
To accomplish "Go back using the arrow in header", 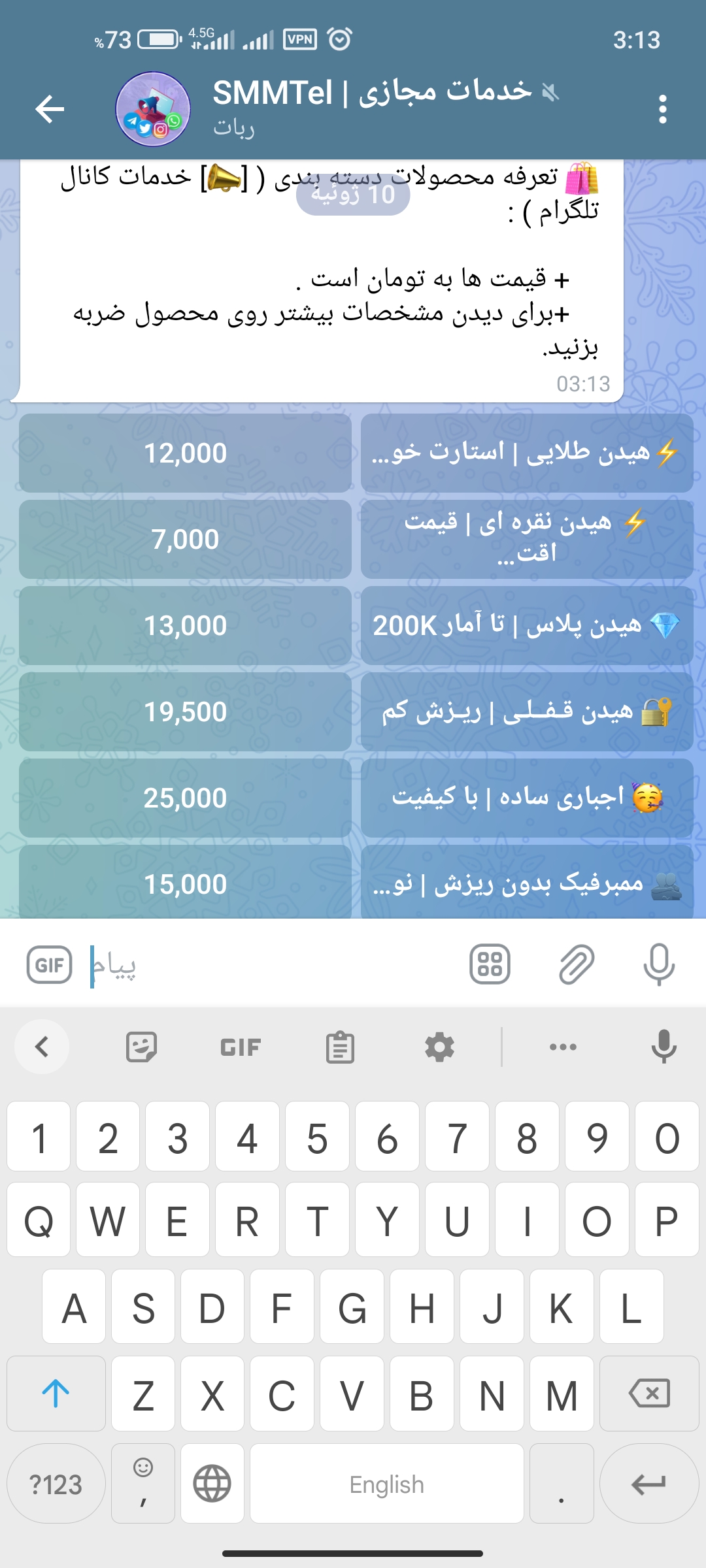I will (50, 108).
